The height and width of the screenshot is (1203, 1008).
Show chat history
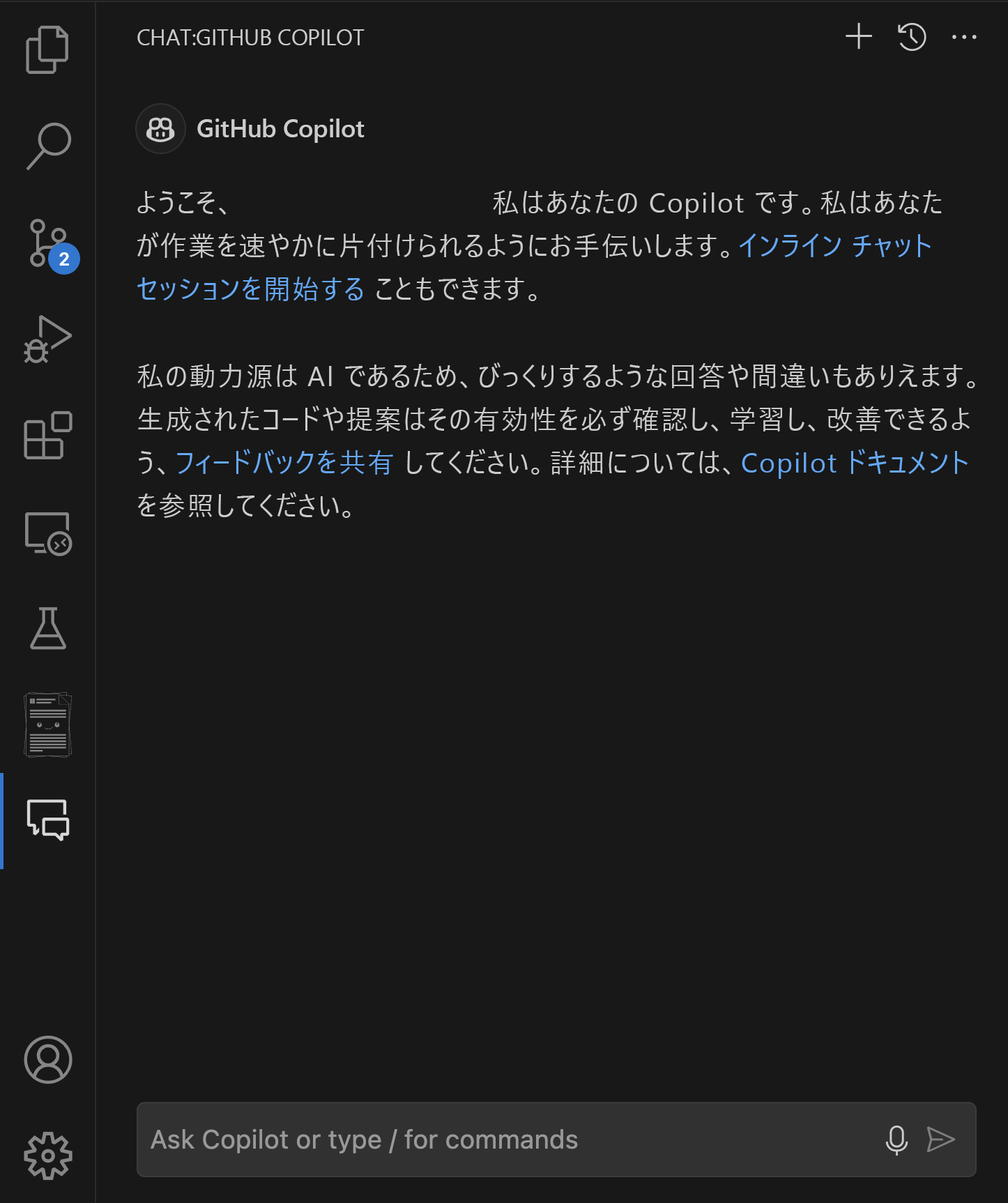click(x=912, y=37)
